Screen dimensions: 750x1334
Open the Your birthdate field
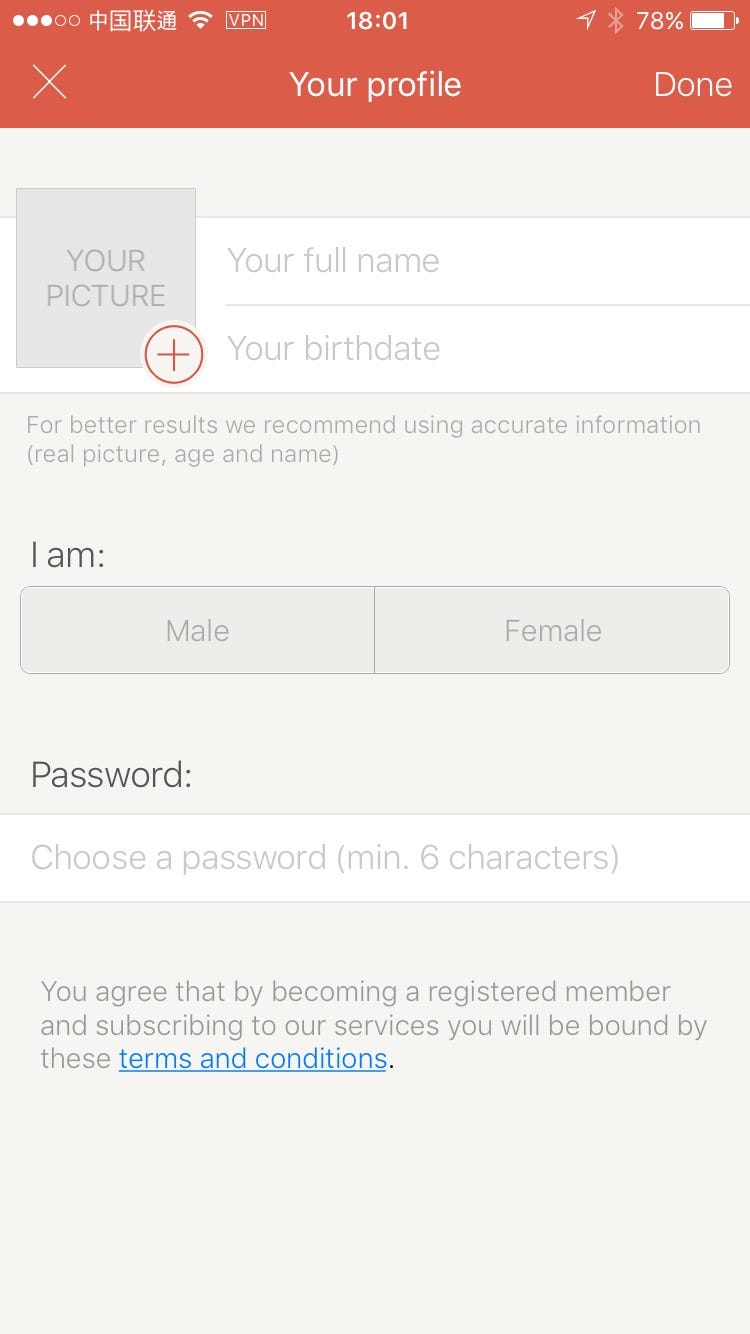486,349
